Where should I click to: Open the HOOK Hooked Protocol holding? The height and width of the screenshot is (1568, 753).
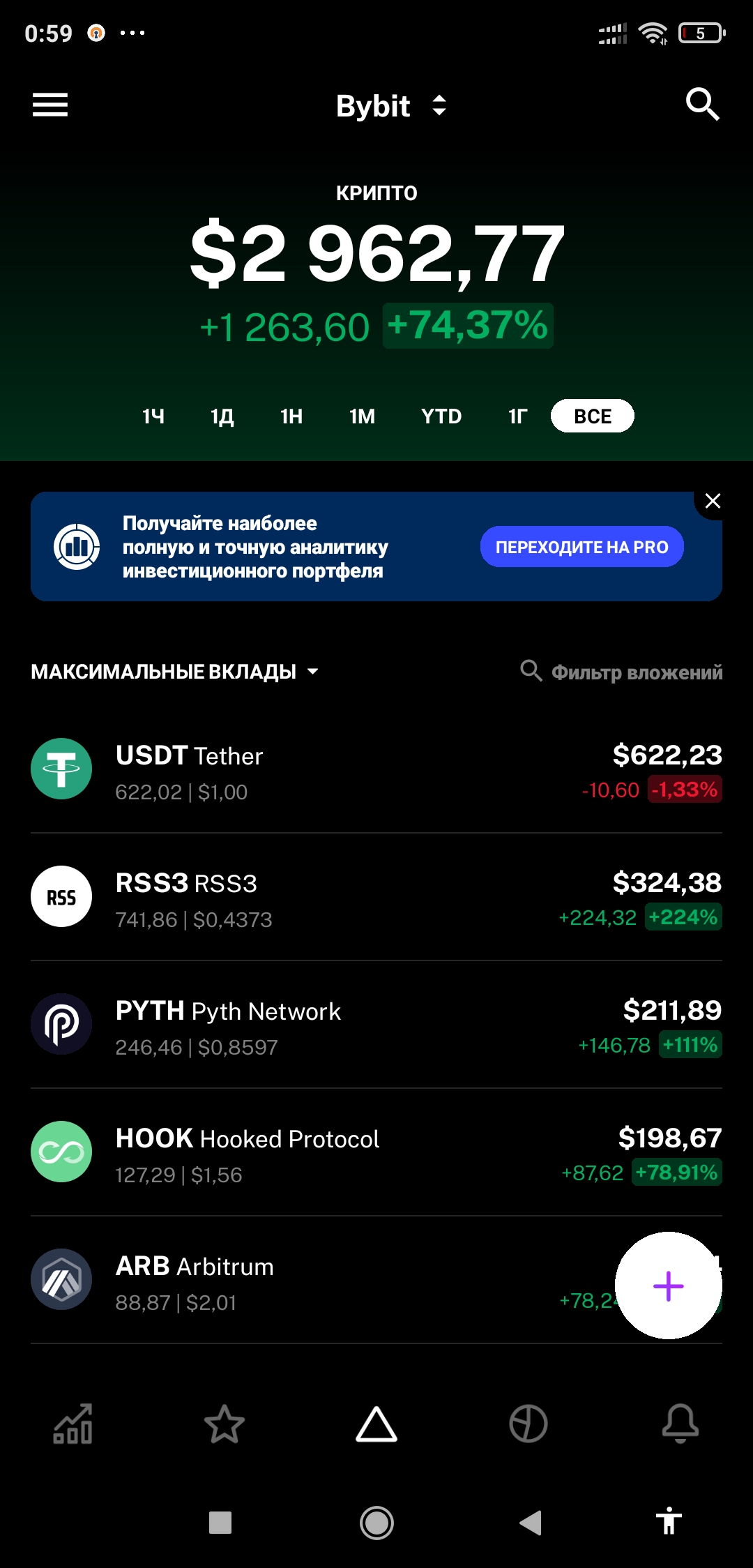[x=376, y=1154]
